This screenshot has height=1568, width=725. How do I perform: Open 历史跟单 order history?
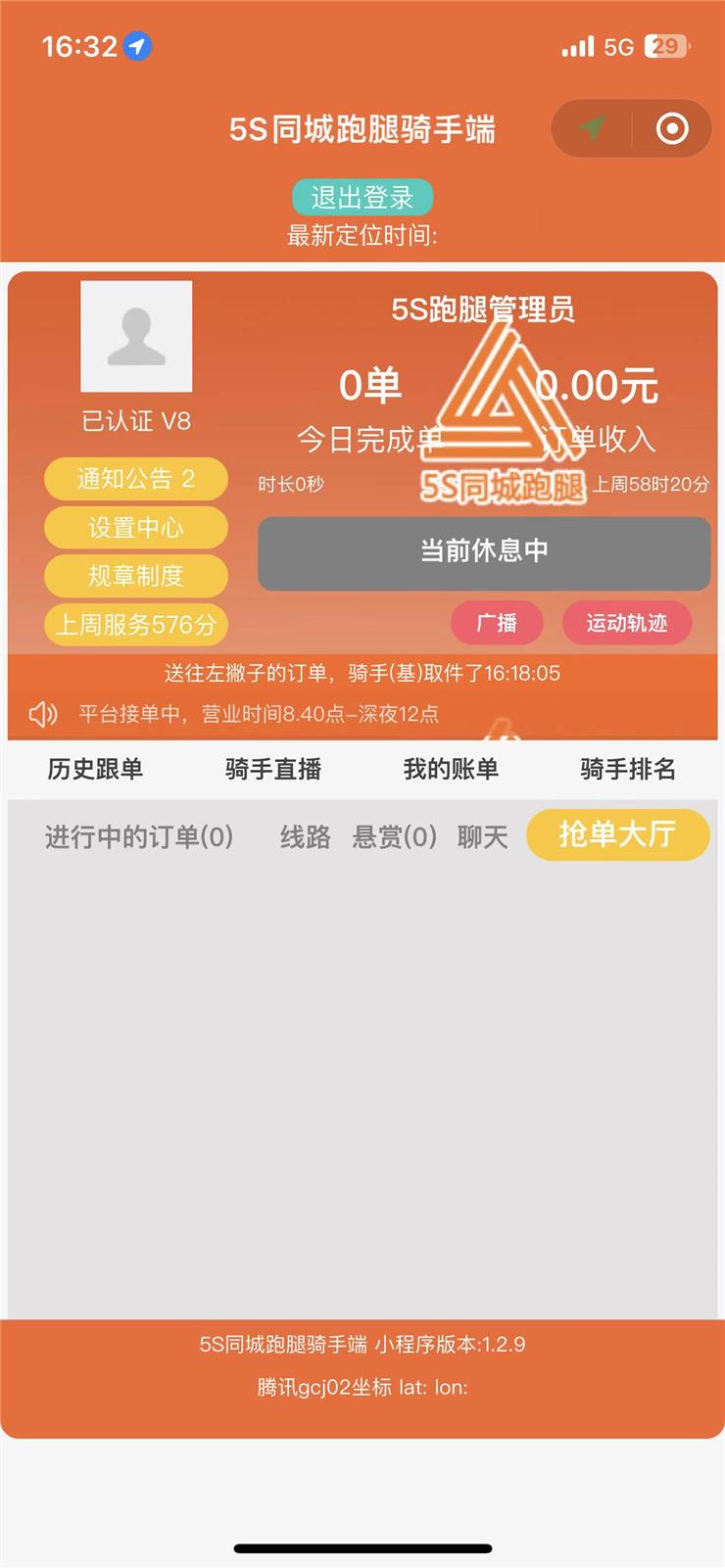coord(95,769)
